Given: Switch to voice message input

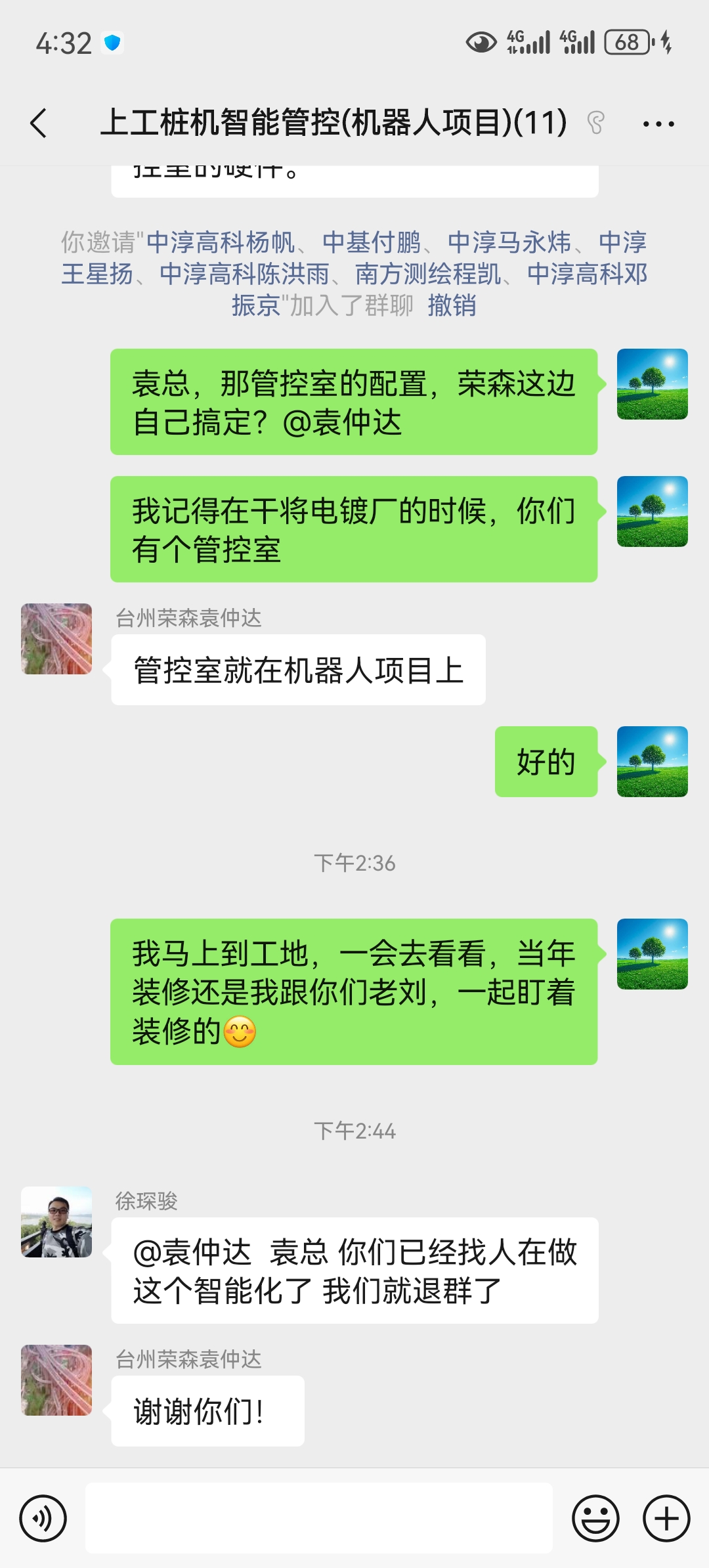Looking at the screenshot, I should coord(43,1518).
